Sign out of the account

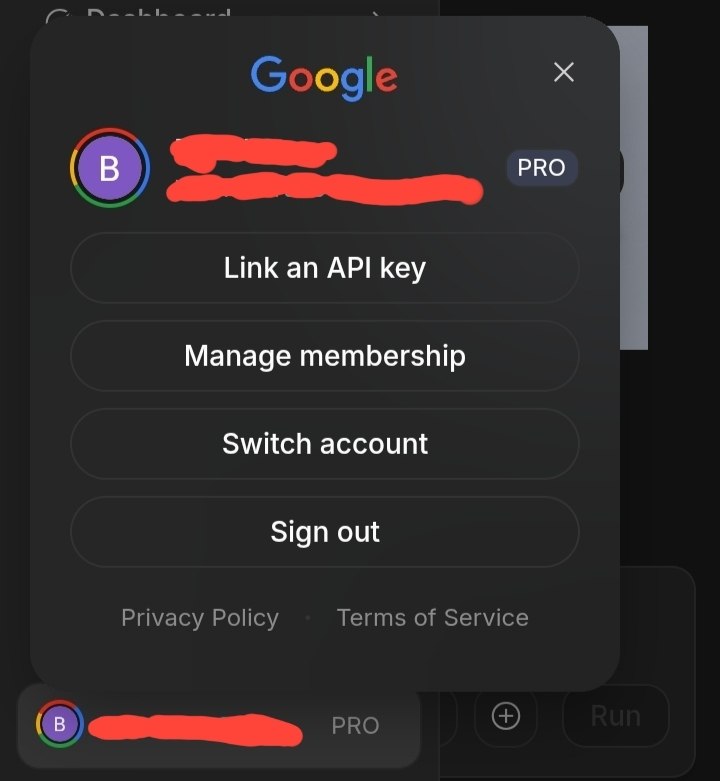click(x=324, y=532)
